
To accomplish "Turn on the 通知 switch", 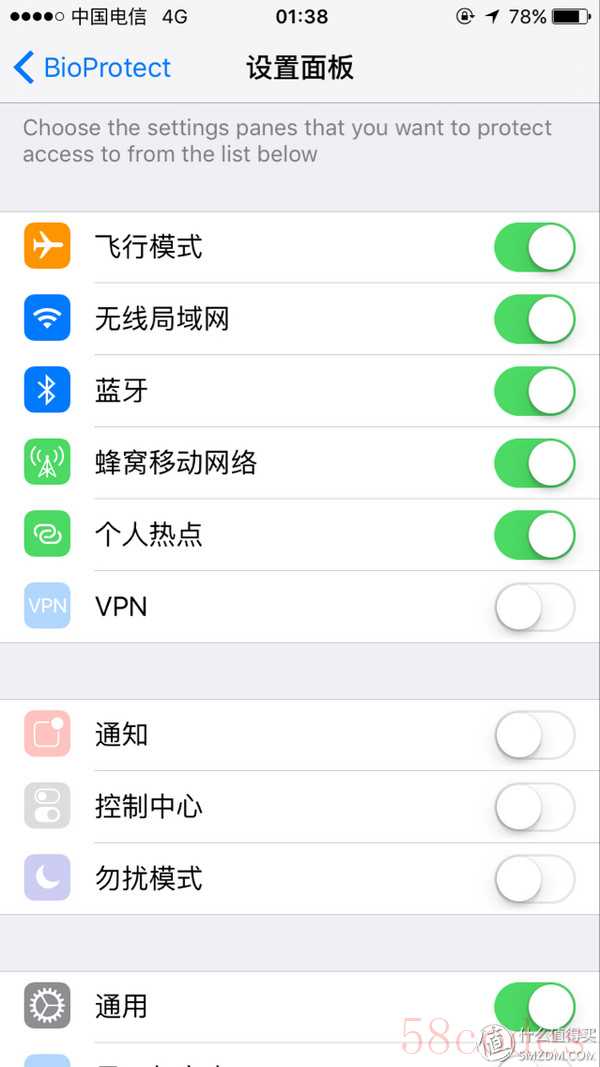I will click(535, 735).
